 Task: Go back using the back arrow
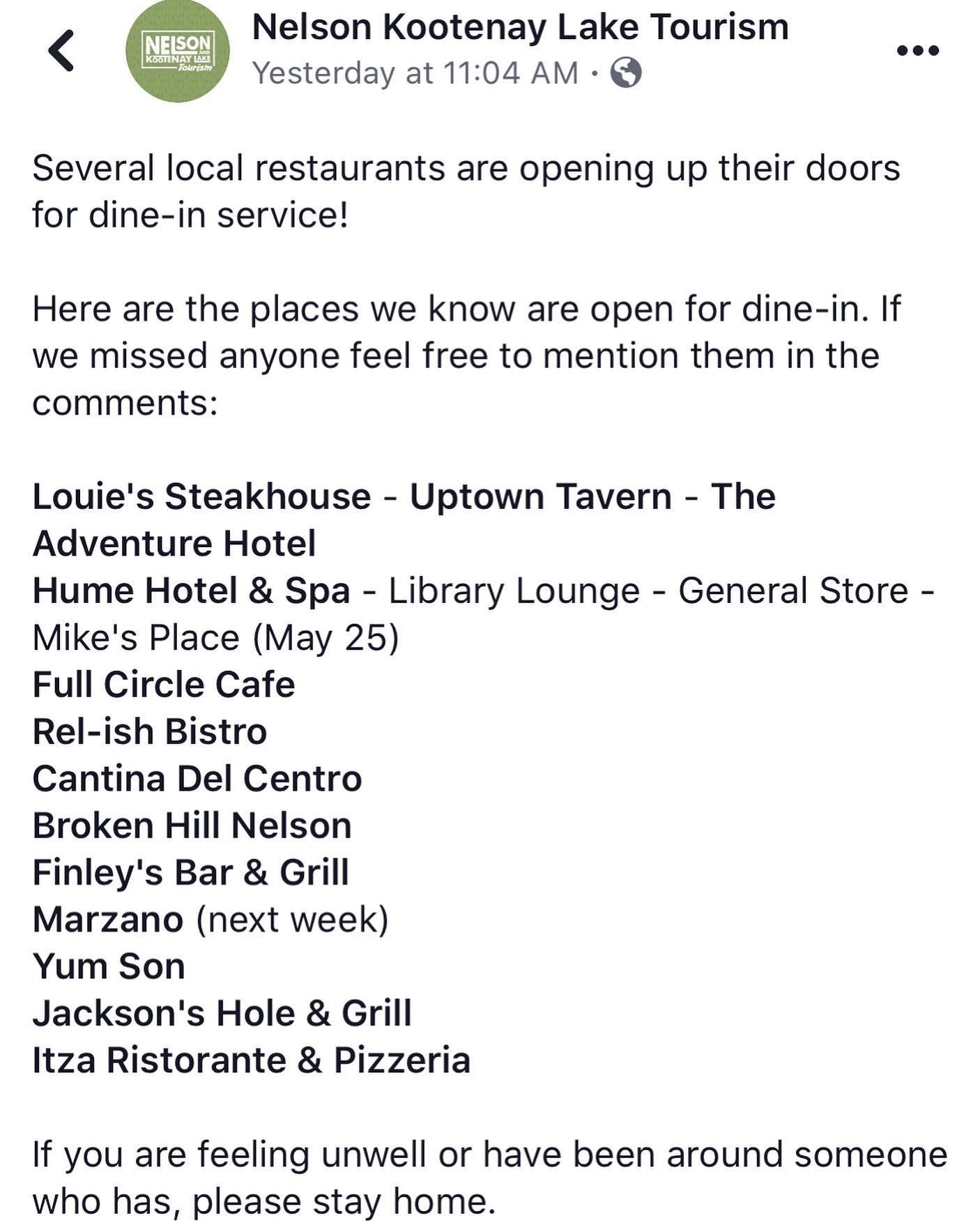pos(61,50)
